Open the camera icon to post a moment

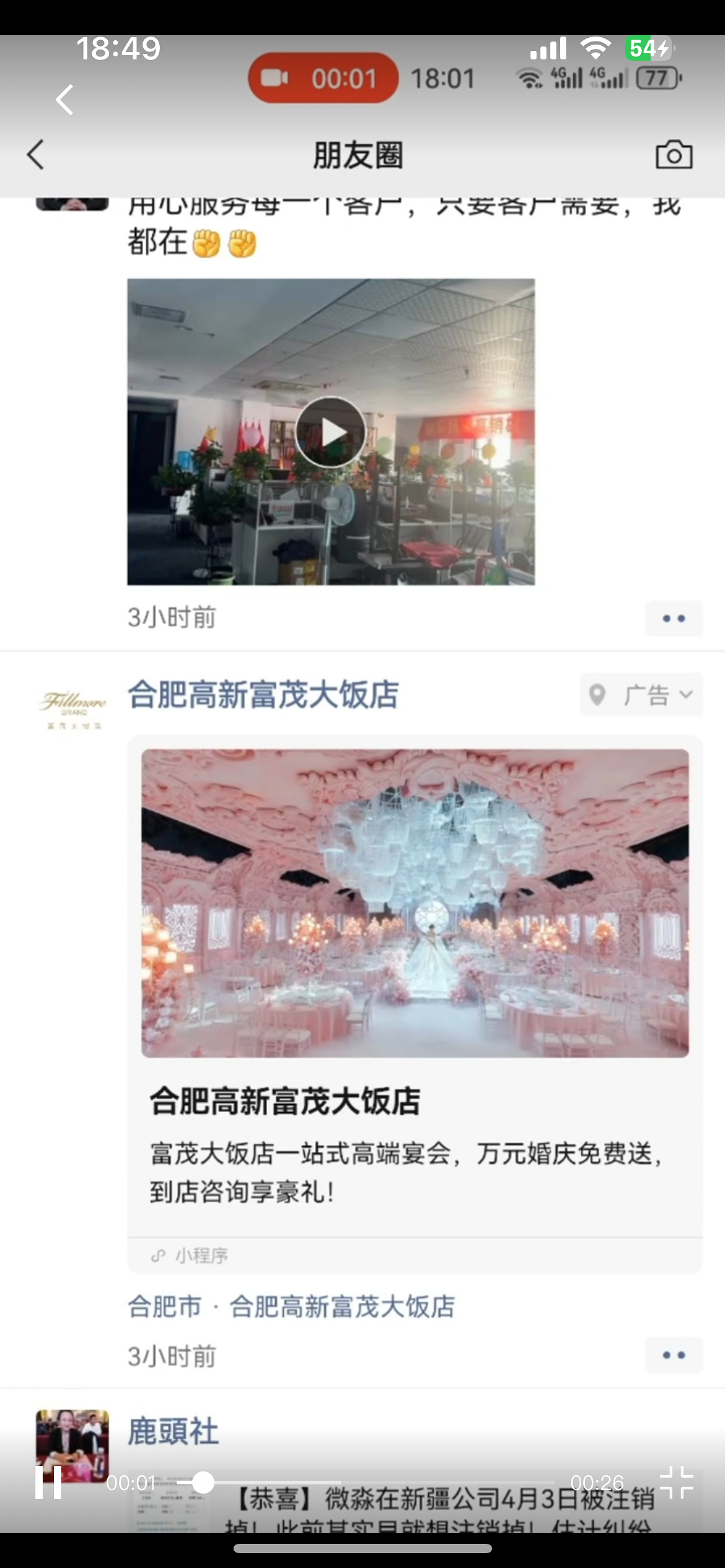674,155
